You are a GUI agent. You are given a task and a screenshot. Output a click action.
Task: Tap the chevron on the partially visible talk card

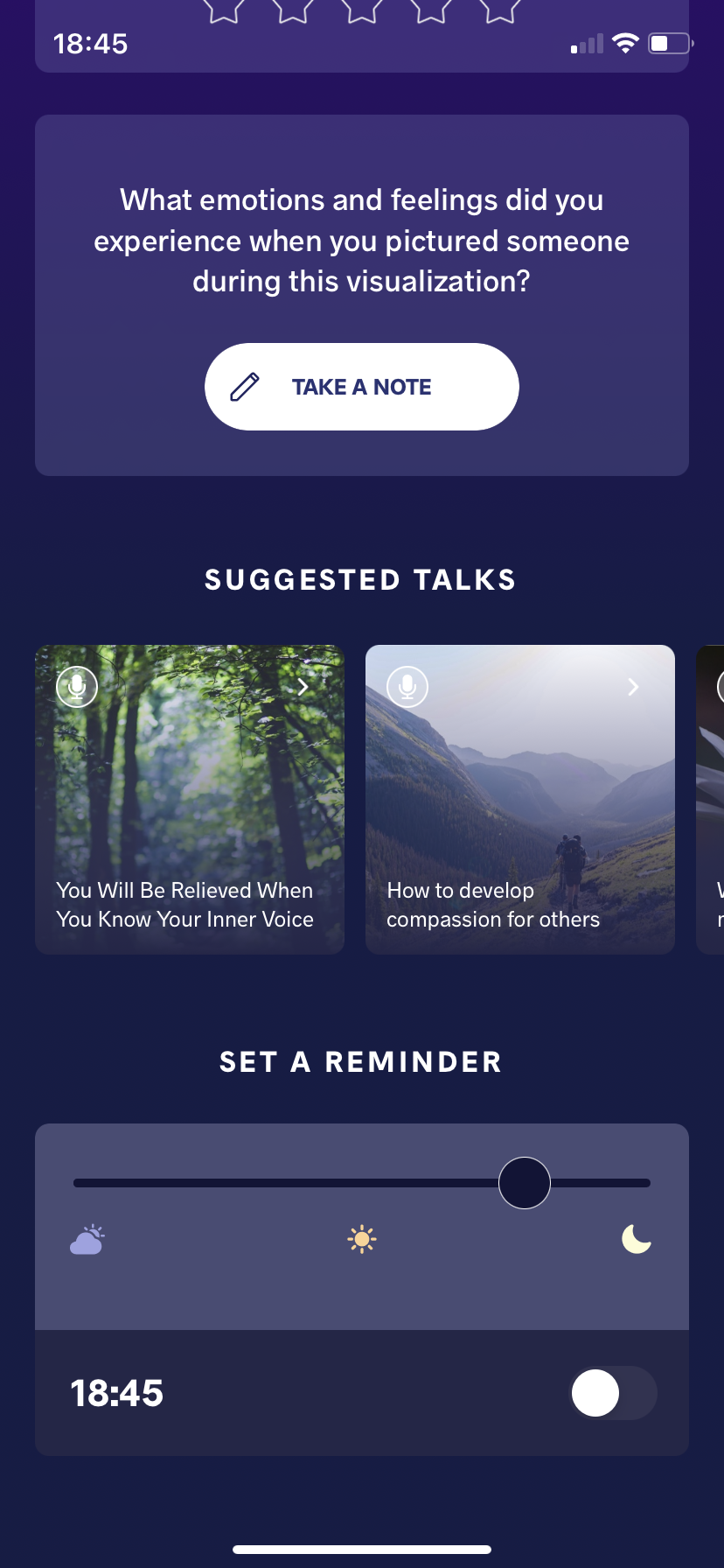pyautogui.click(x=721, y=686)
